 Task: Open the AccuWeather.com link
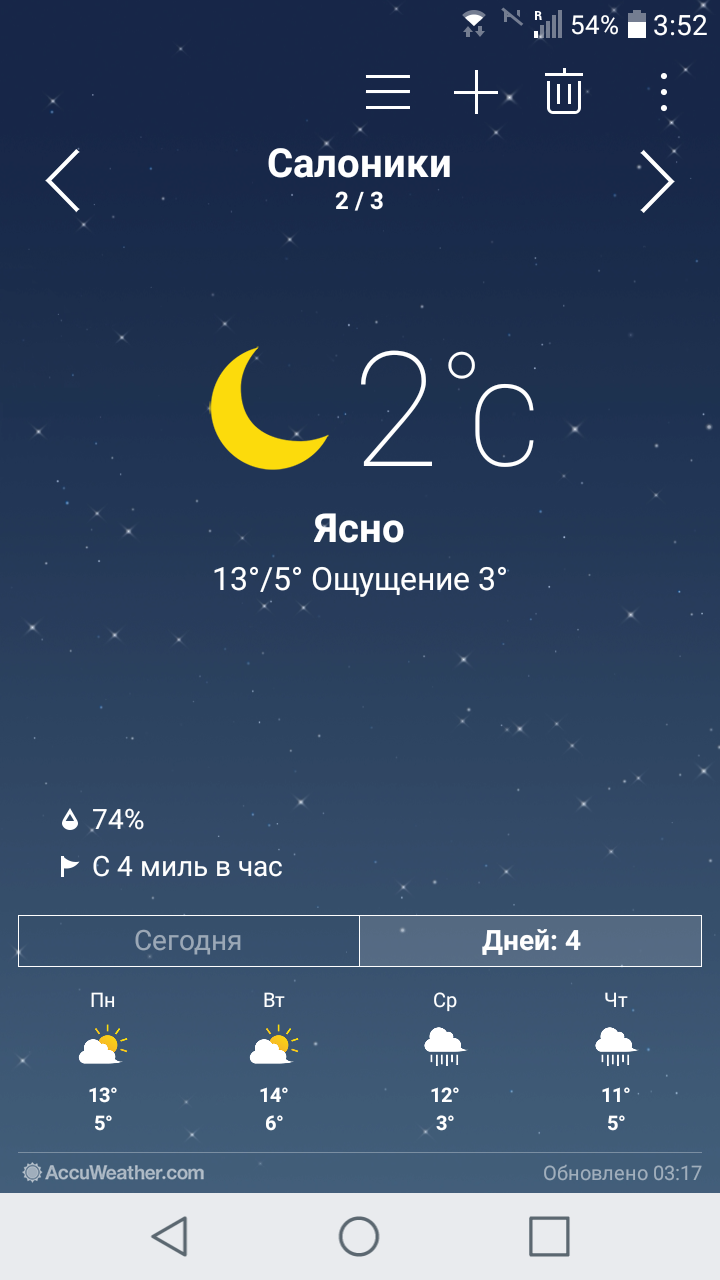[x=114, y=1172]
